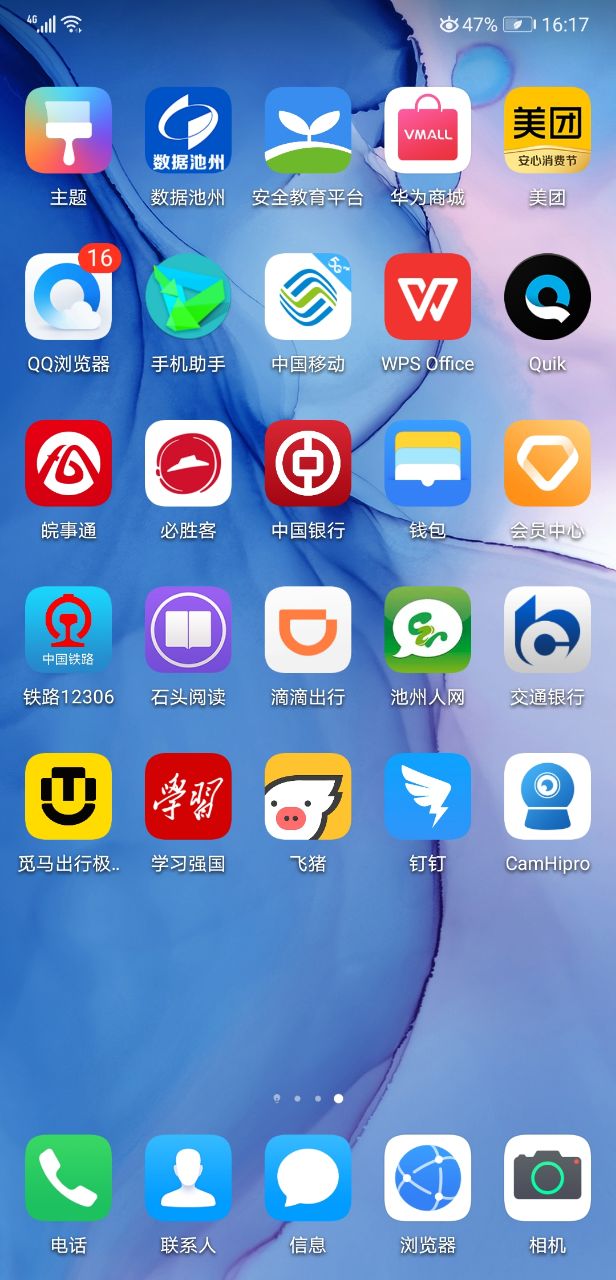Launch the 美团 app
This screenshot has width=616, height=1280.
click(547, 131)
